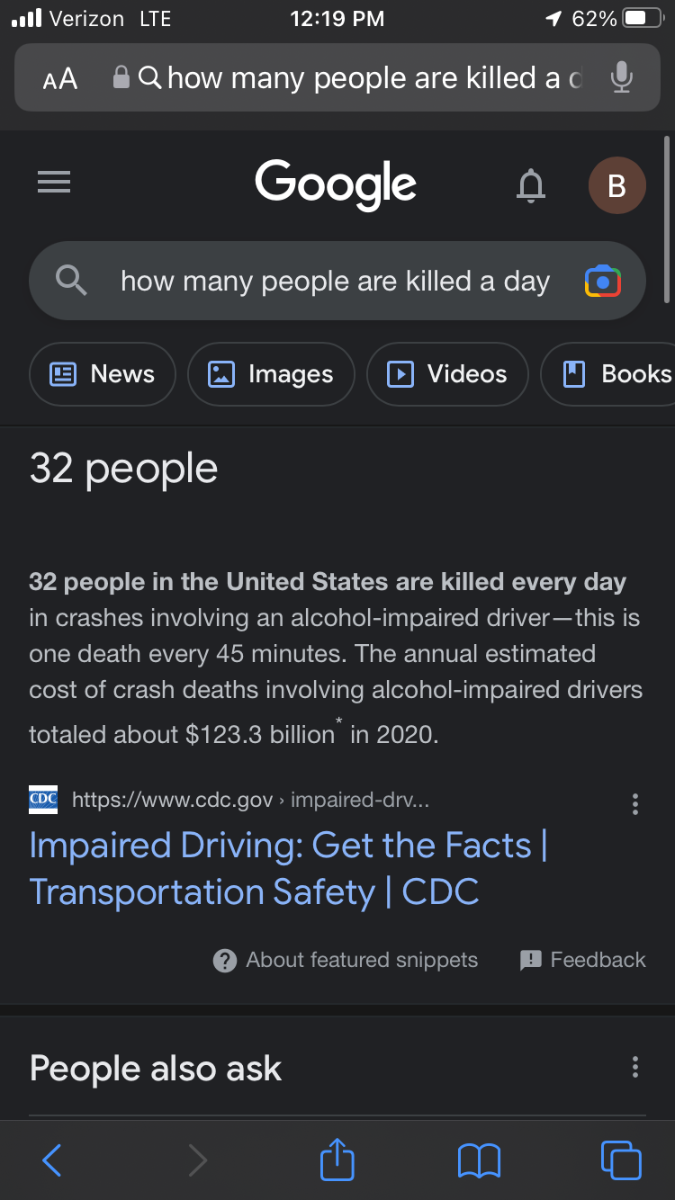
Task: Filter results by News
Action: [103, 374]
